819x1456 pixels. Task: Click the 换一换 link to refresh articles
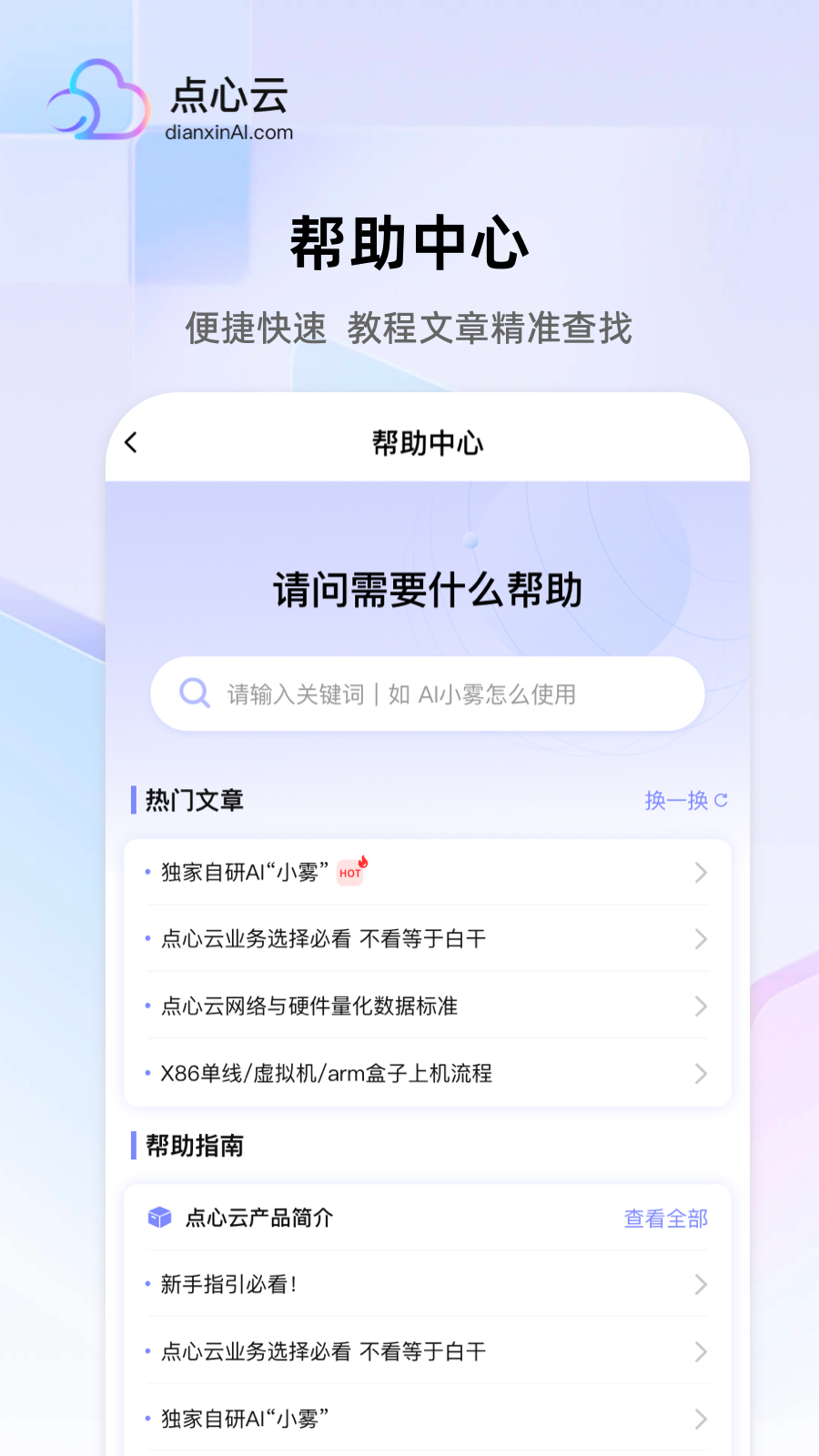tap(678, 799)
